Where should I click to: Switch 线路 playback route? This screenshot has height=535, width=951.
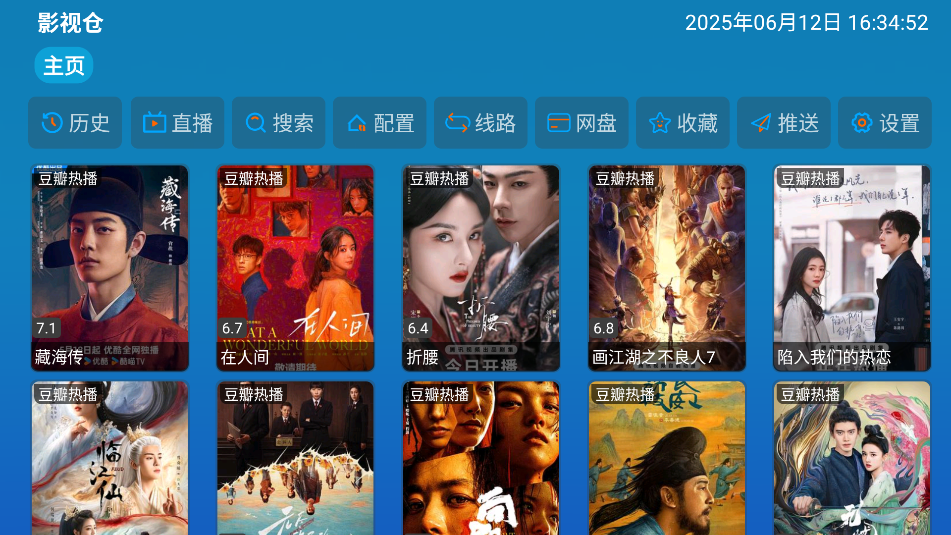[480, 123]
